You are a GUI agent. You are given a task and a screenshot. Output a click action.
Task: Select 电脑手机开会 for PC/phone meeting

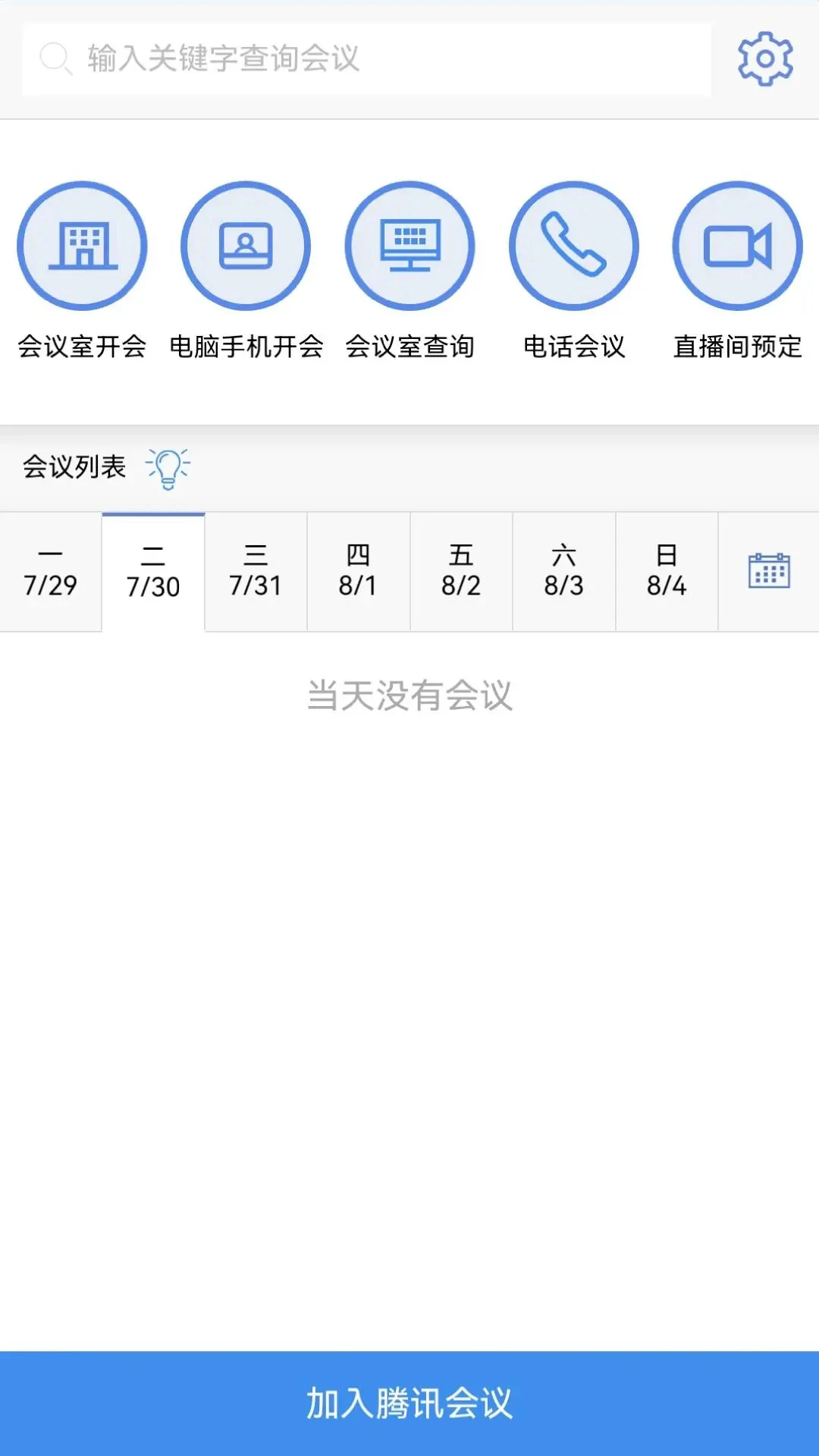pos(246,246)
